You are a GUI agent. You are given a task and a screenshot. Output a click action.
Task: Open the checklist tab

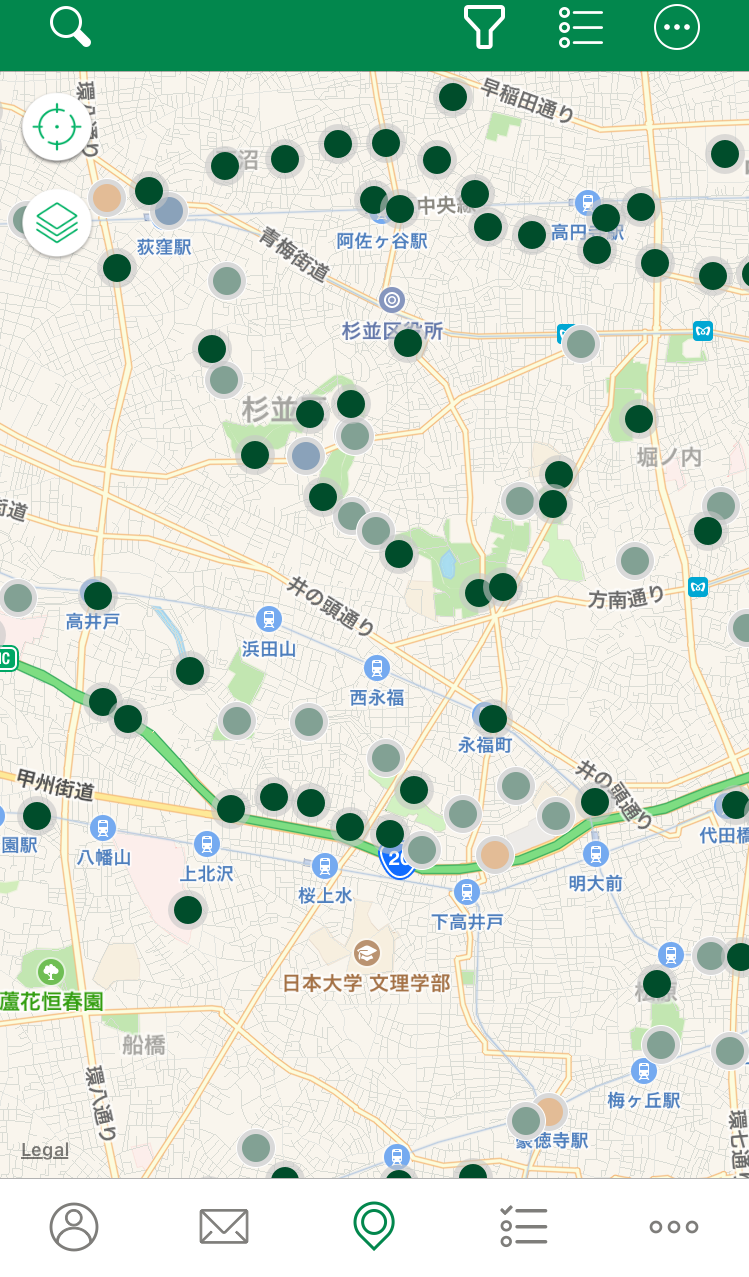[524, 1226]
